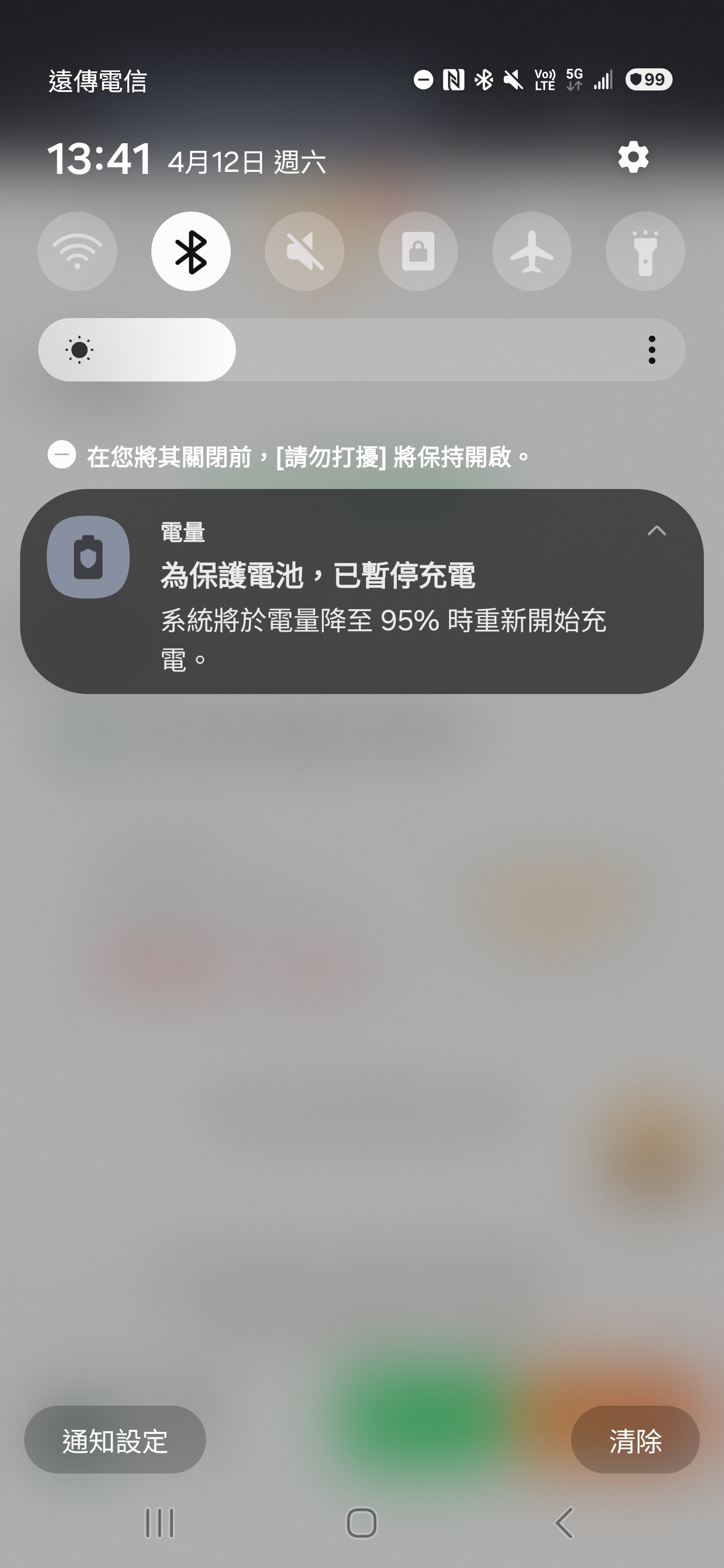This screenshot has width=724, height=1568.
Task: Open the Do Not Disturb status notice
Action: point(289,456)
